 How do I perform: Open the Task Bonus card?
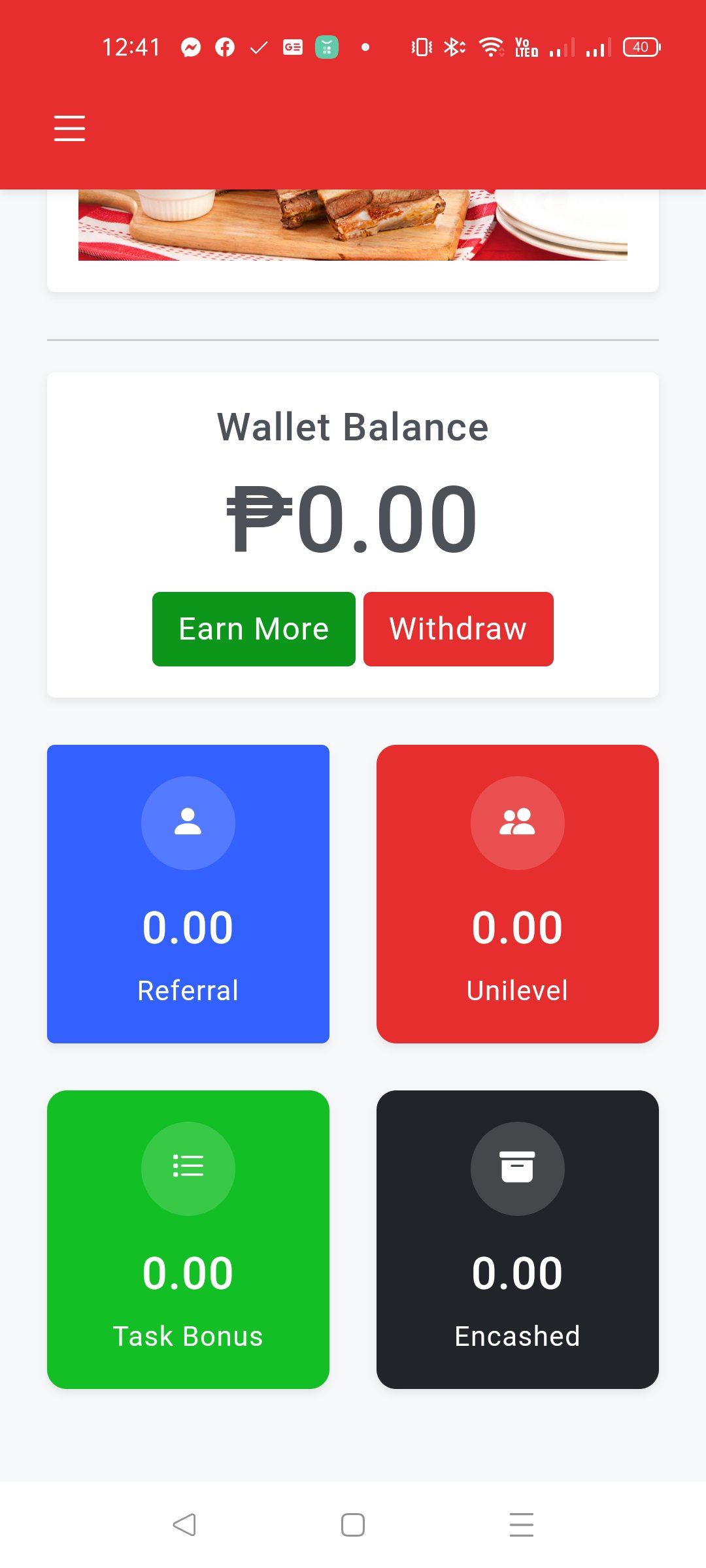click(188, 1239)
